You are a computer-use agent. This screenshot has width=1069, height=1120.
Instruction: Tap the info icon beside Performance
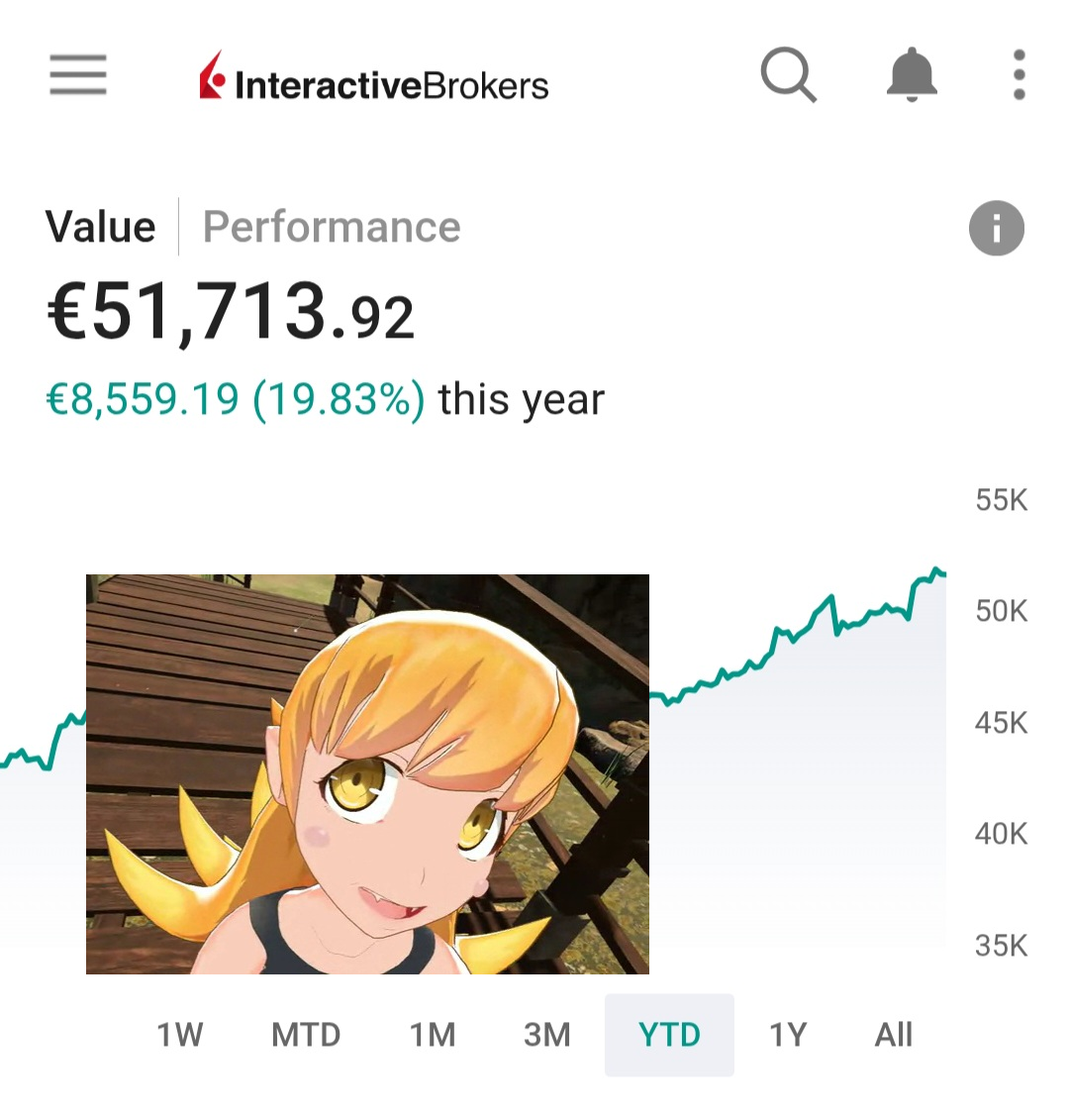pos(996,229)
